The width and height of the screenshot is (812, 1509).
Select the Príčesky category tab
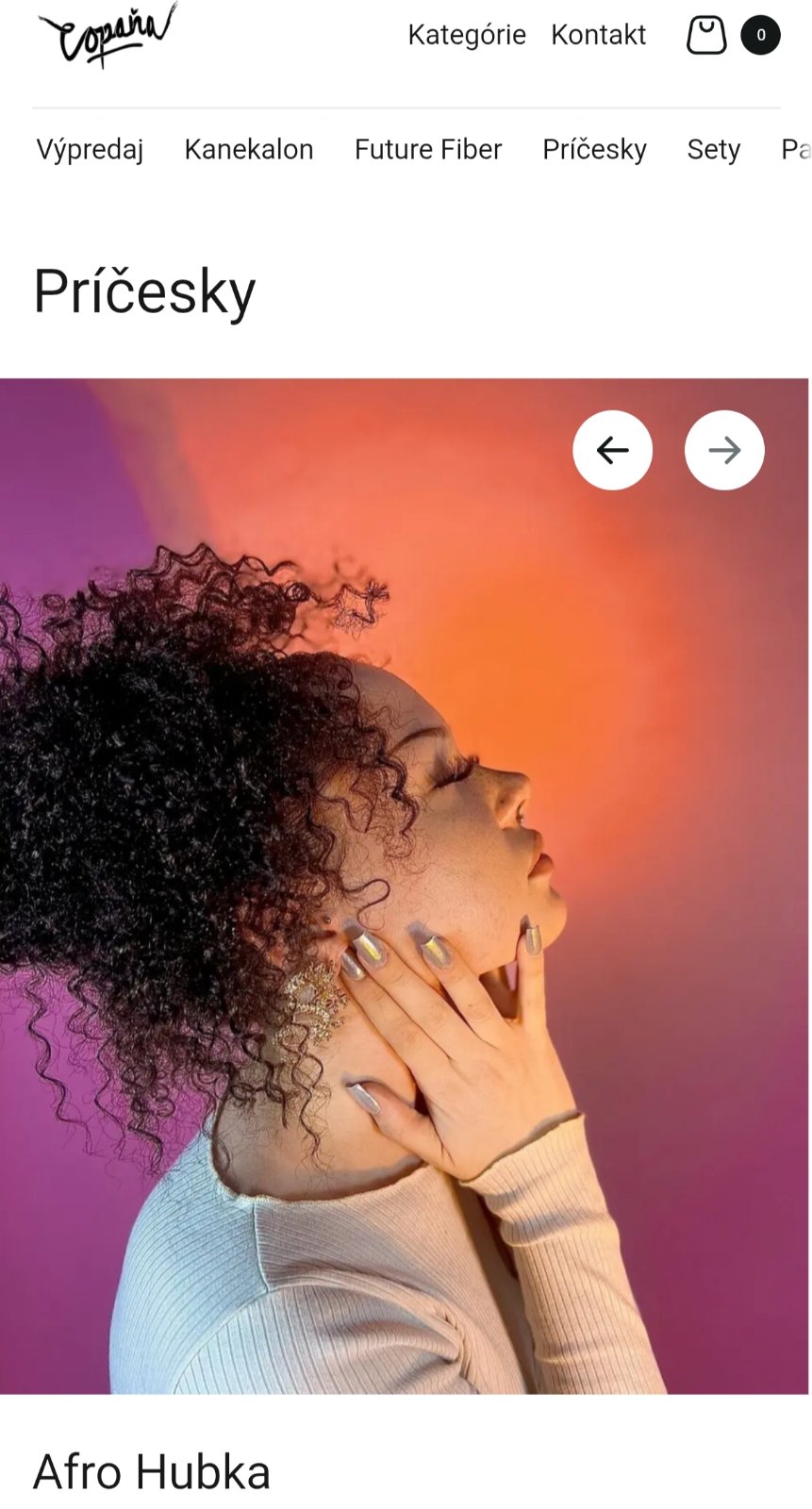(594, 149)
